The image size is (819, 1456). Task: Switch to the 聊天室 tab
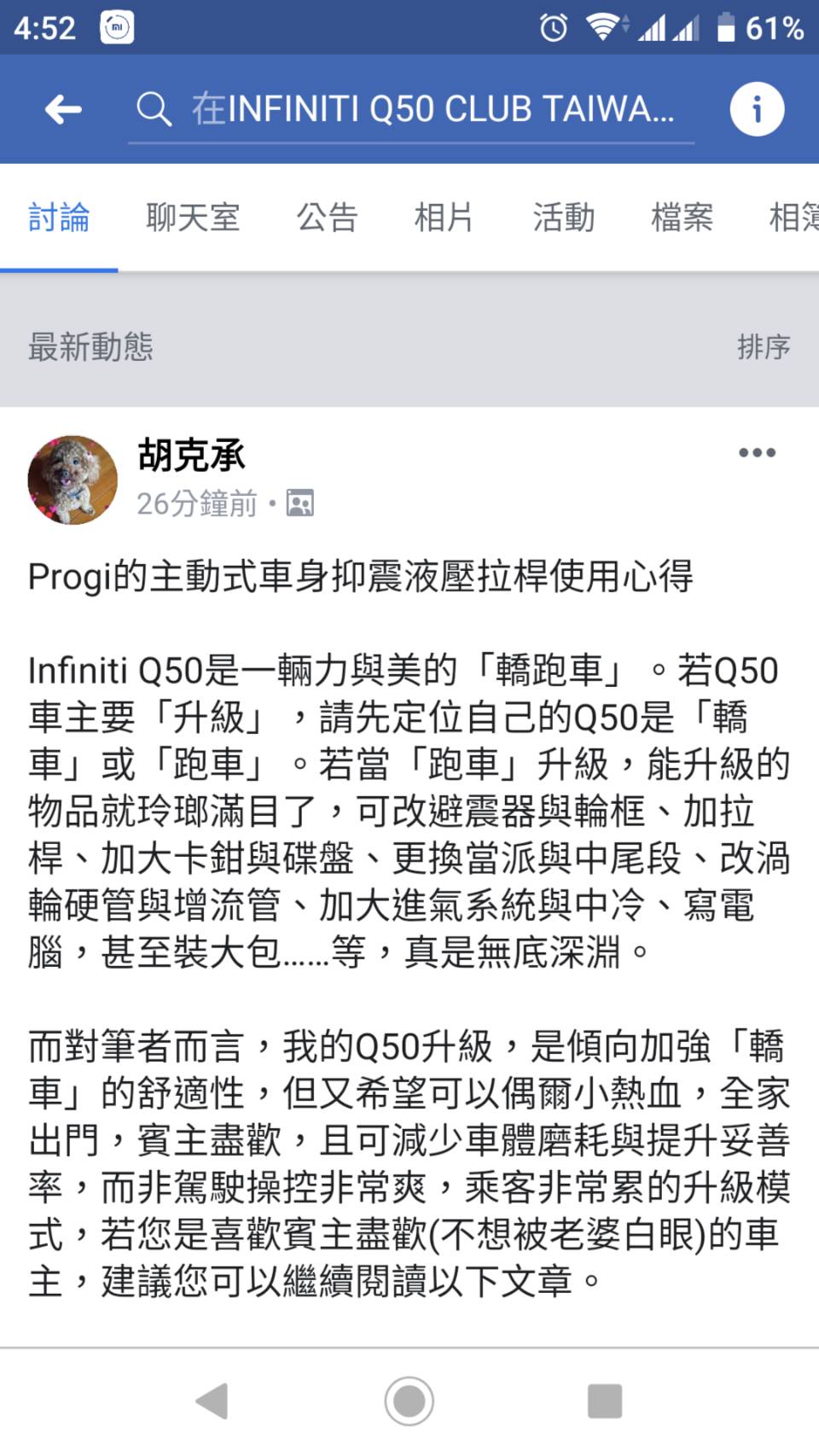coord(194,218)
